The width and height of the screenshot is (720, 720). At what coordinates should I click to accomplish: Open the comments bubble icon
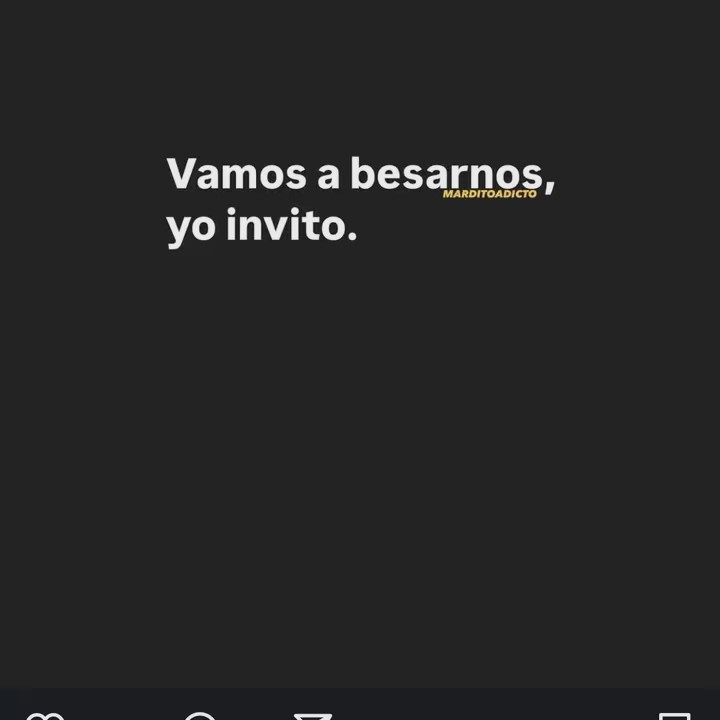[x=200, y=716]
